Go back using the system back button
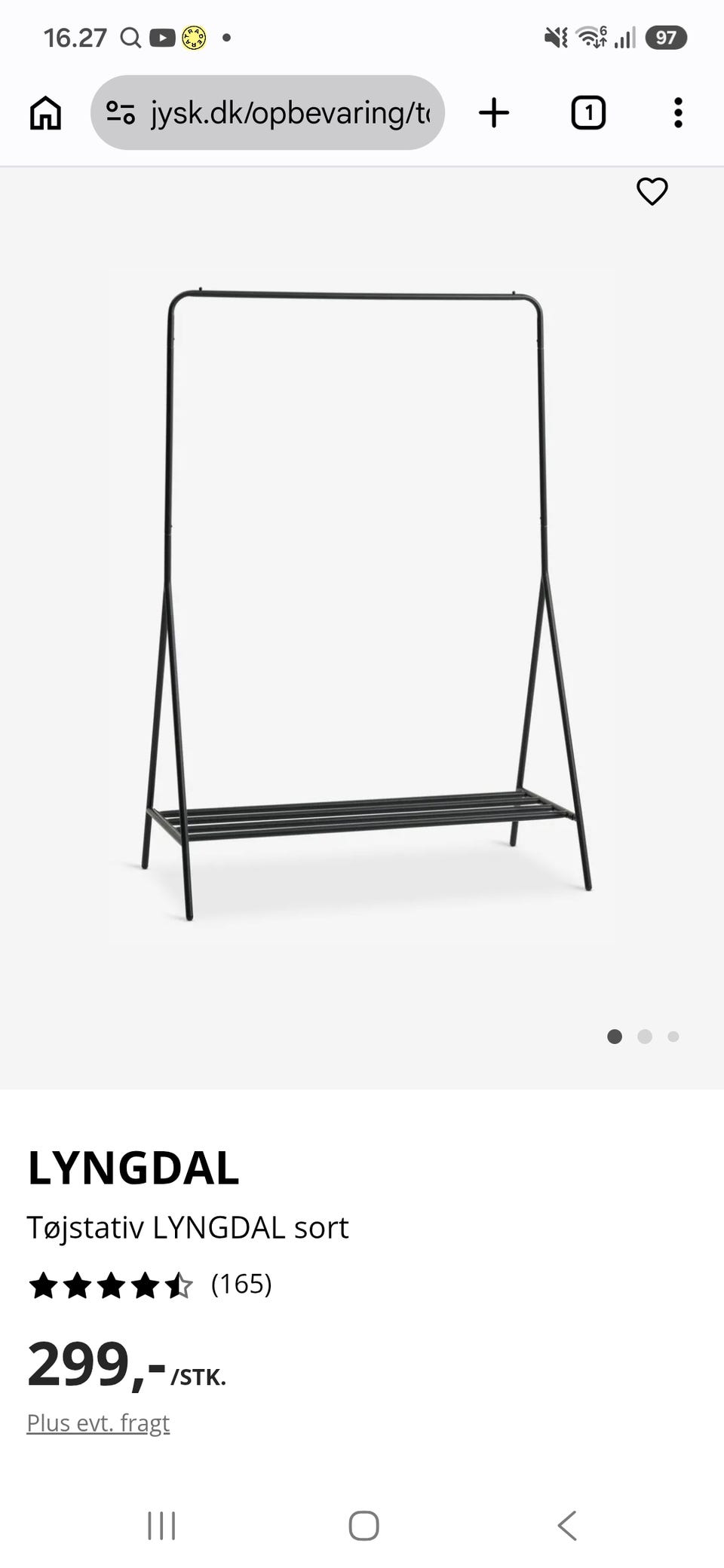The width and height of the screenshot is (724, 1568). (x=567, y=1525)
